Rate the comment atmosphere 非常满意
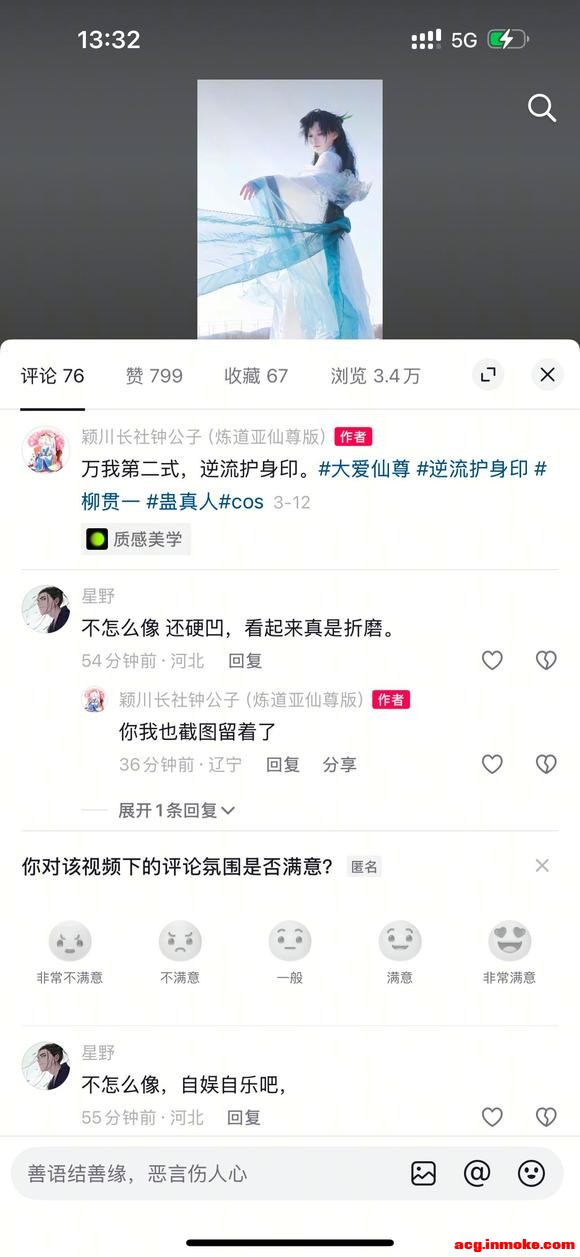 510,954
